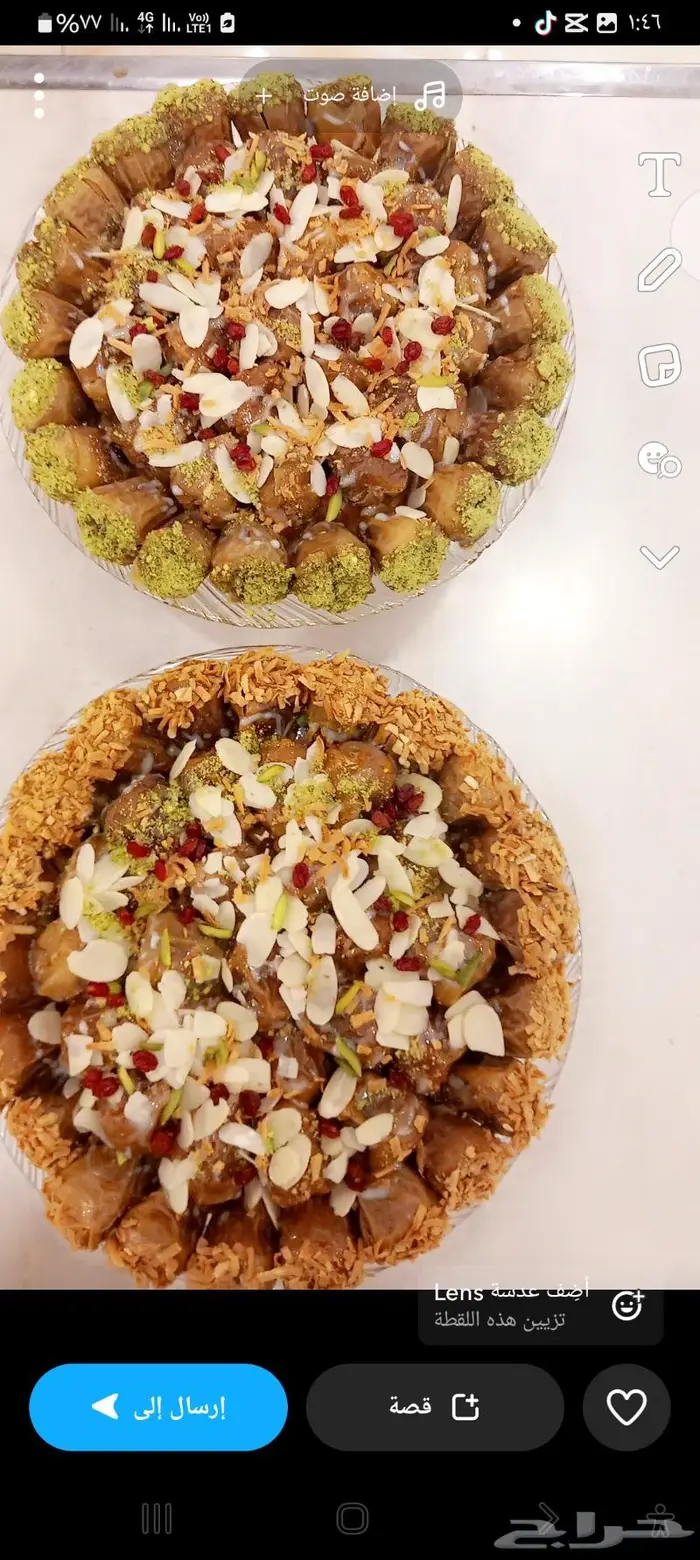Open the text tool
Viewport: 700px width, 1560px height.
[x=659, y=174]
